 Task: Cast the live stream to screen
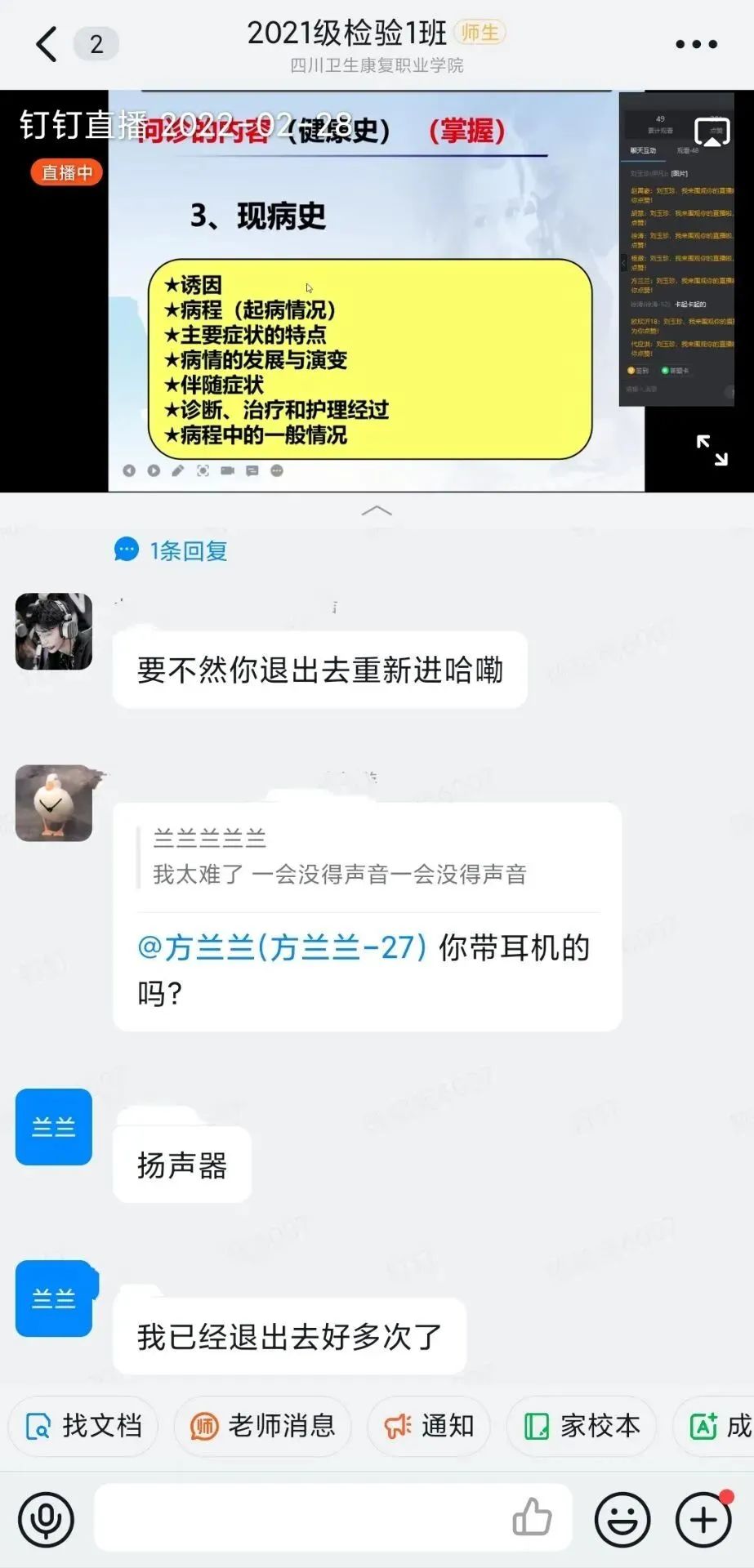point(712,132)
